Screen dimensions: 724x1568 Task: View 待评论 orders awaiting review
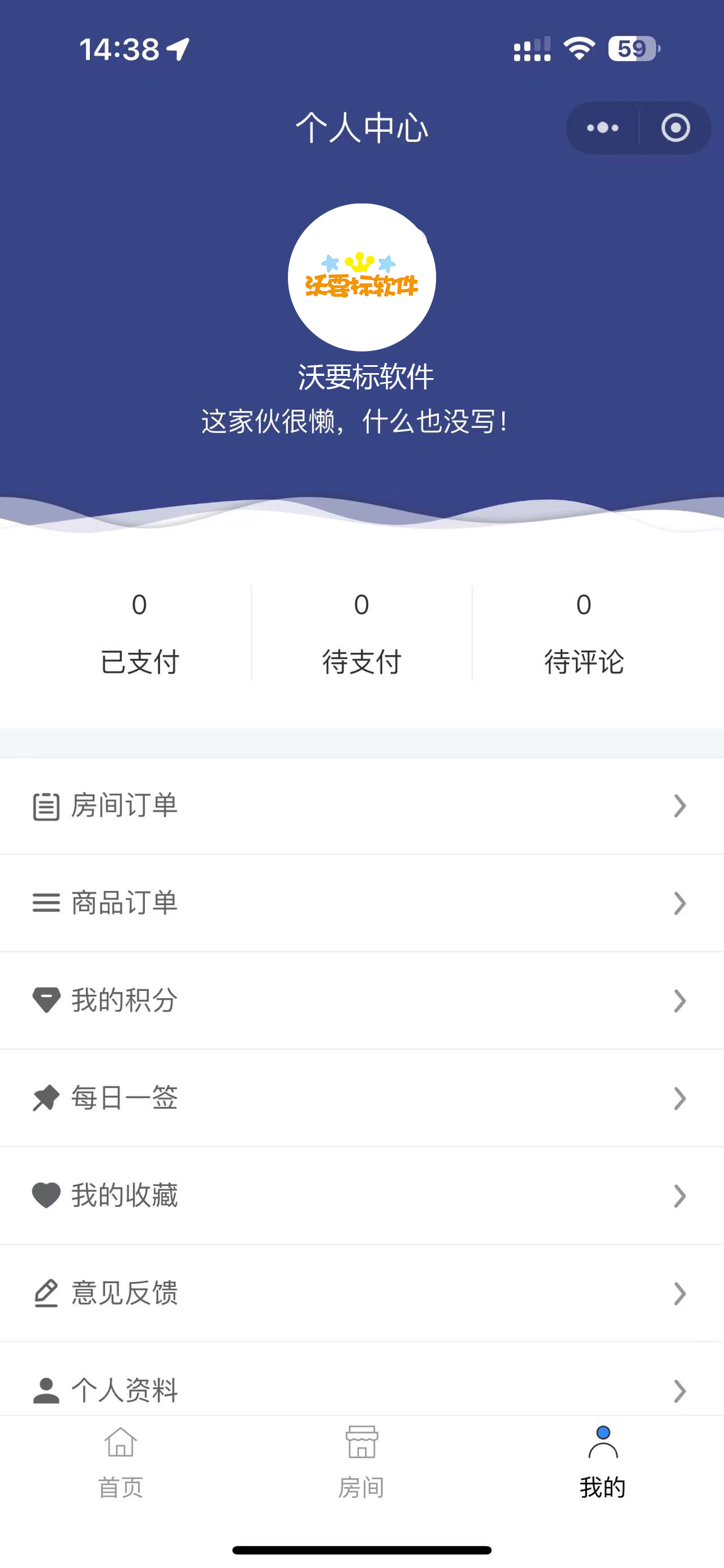coord(583,634)
